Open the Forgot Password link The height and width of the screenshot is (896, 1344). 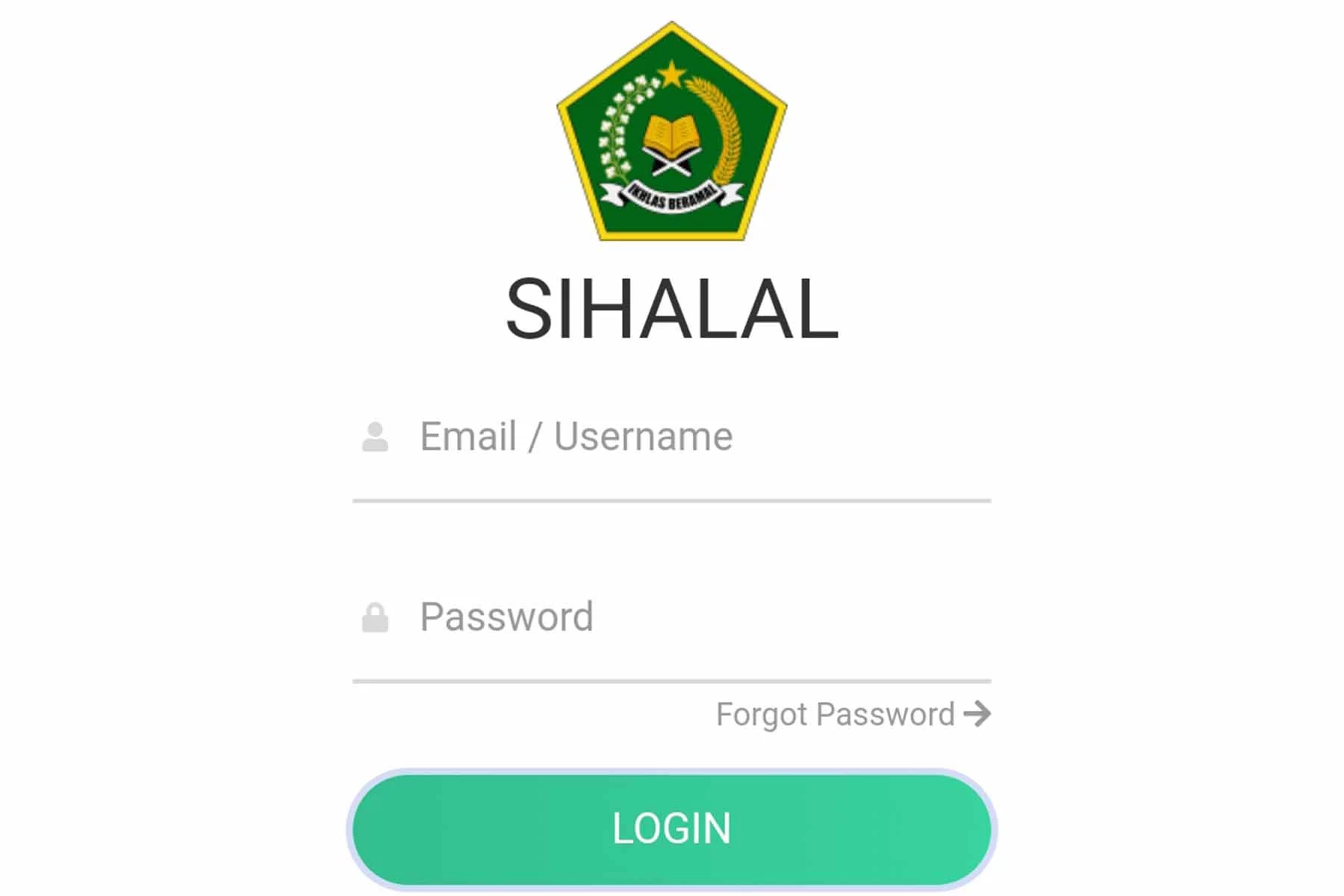[851, 715]
